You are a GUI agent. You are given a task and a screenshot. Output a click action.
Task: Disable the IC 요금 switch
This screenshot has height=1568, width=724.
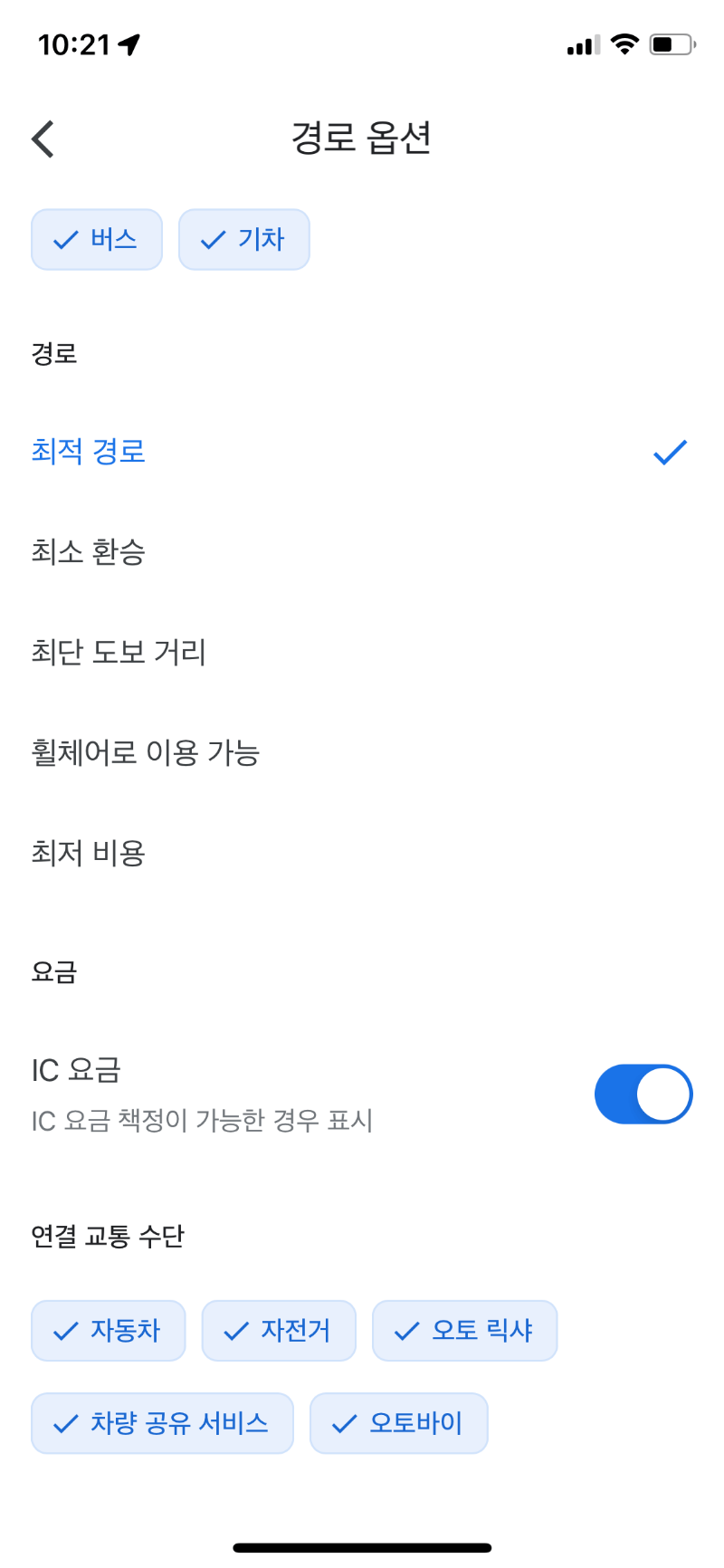click(x=643, y=1094)
